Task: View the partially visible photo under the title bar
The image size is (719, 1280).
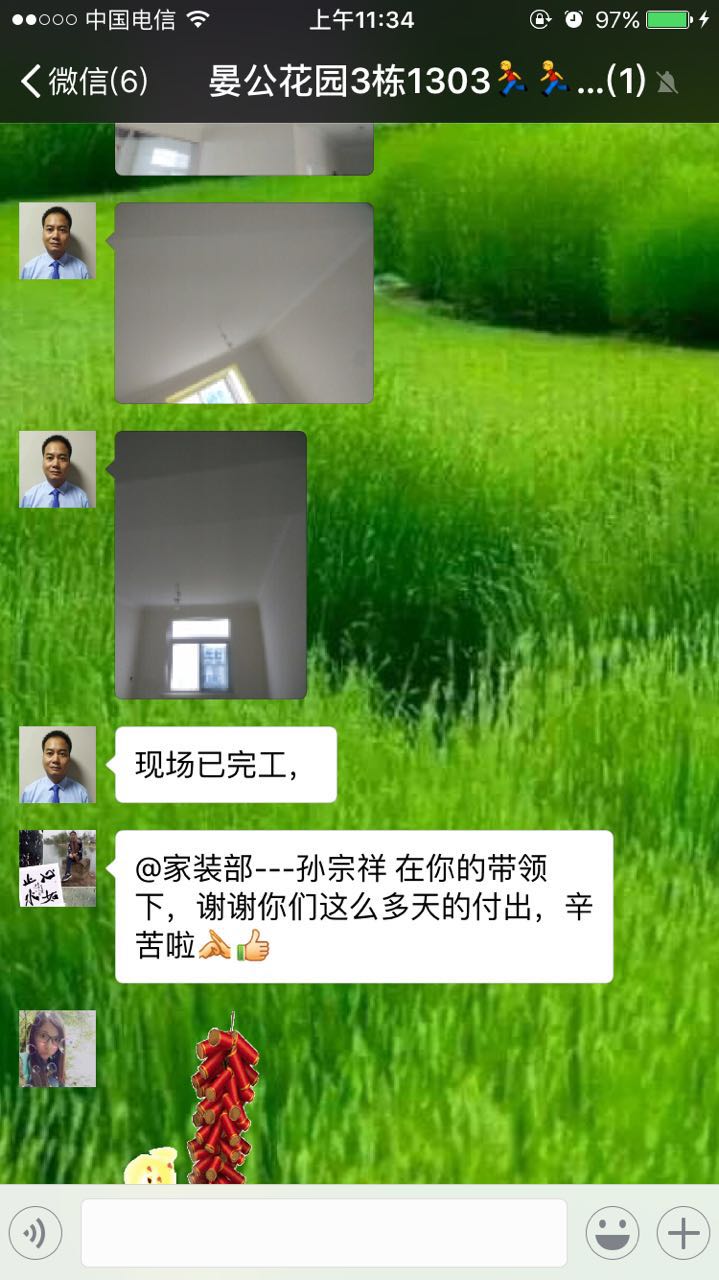Action: click(244, 150)
